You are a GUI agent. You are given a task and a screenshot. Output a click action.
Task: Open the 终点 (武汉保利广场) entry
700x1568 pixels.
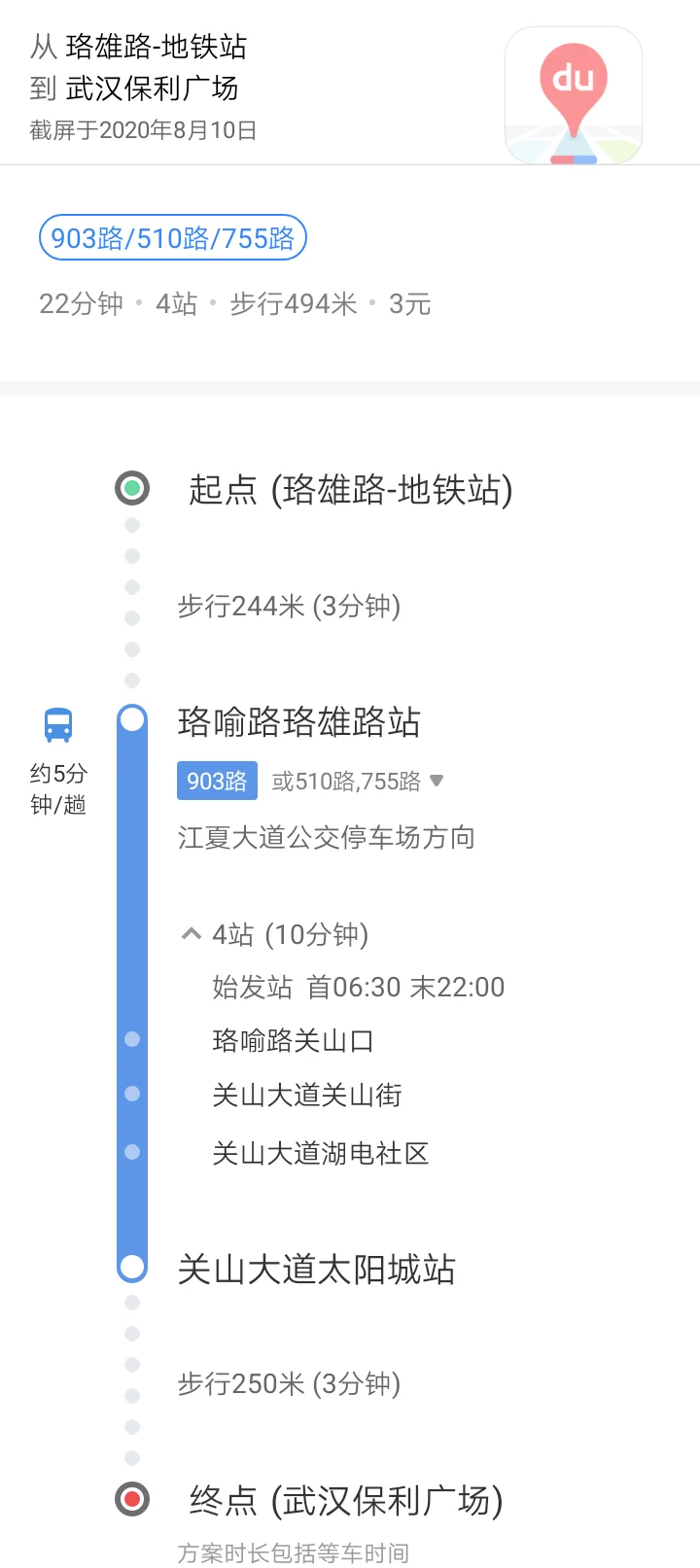pos(345,1501)
